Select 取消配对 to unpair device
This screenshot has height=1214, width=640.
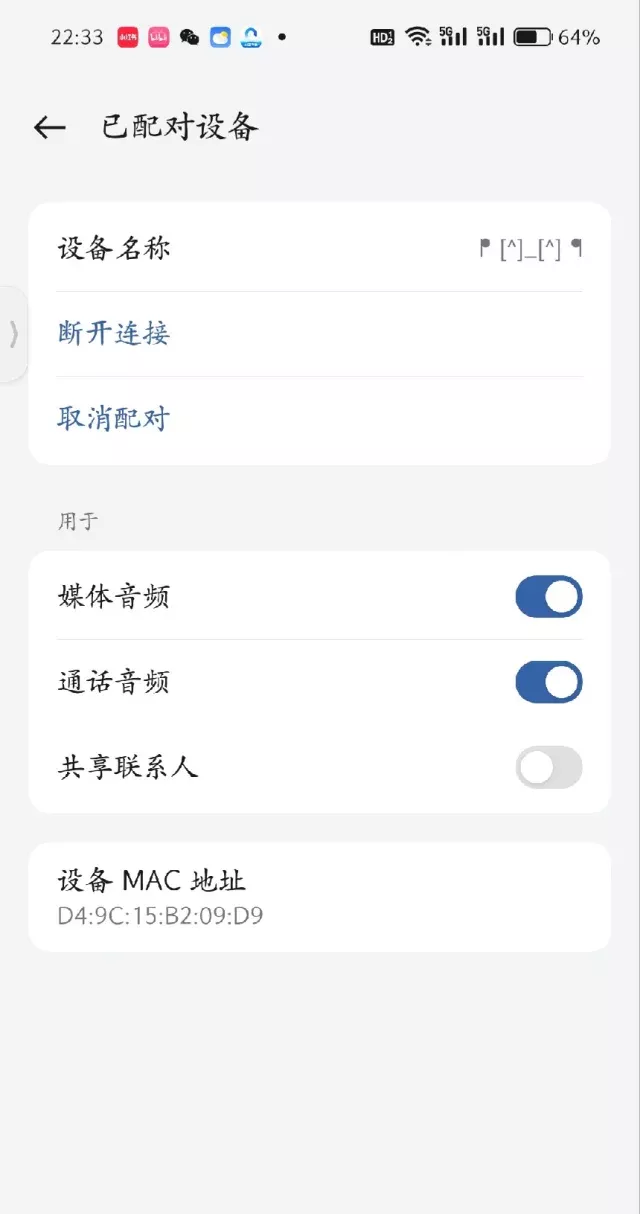[114, 418]
